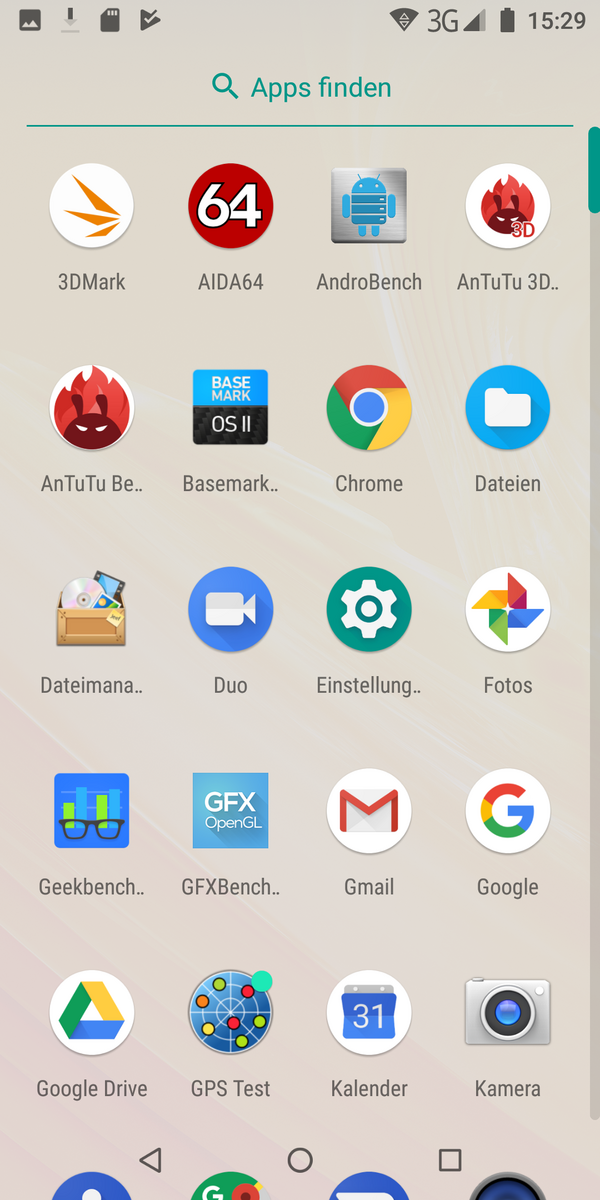Launch the 3DMark app

pos(91,207)
